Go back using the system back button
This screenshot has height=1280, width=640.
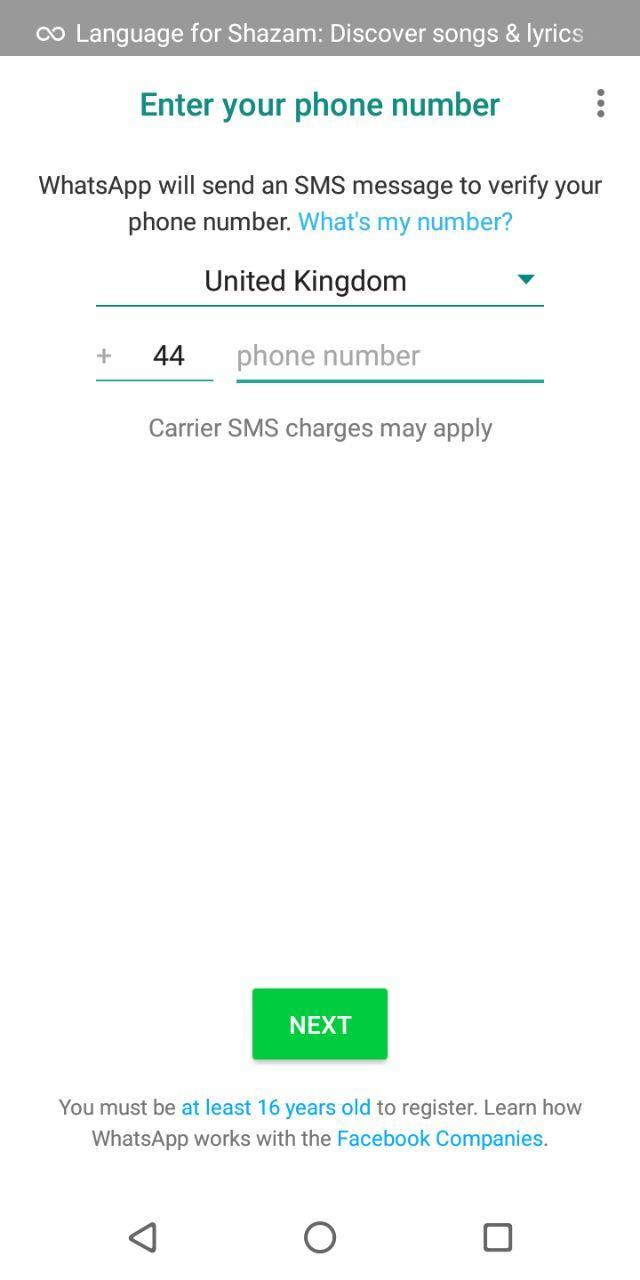(143, 1237)
